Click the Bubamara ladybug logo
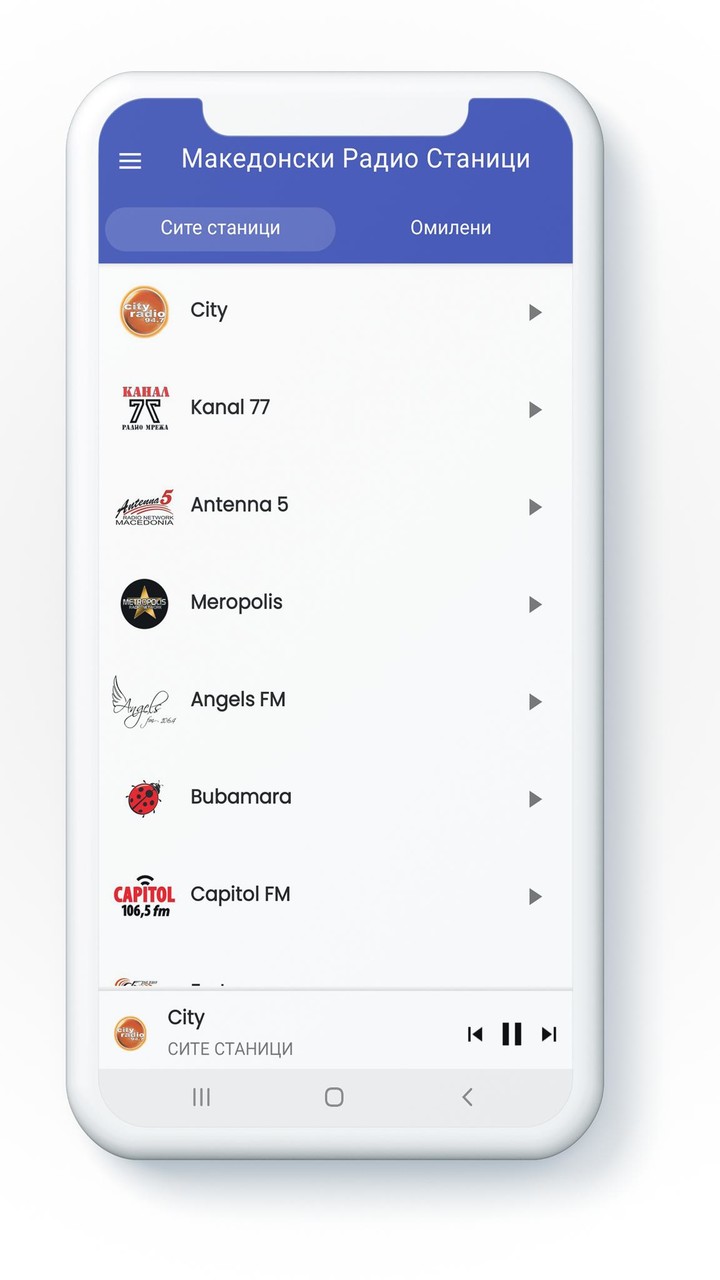720x1280 pixels. click(x=143, y=798)
